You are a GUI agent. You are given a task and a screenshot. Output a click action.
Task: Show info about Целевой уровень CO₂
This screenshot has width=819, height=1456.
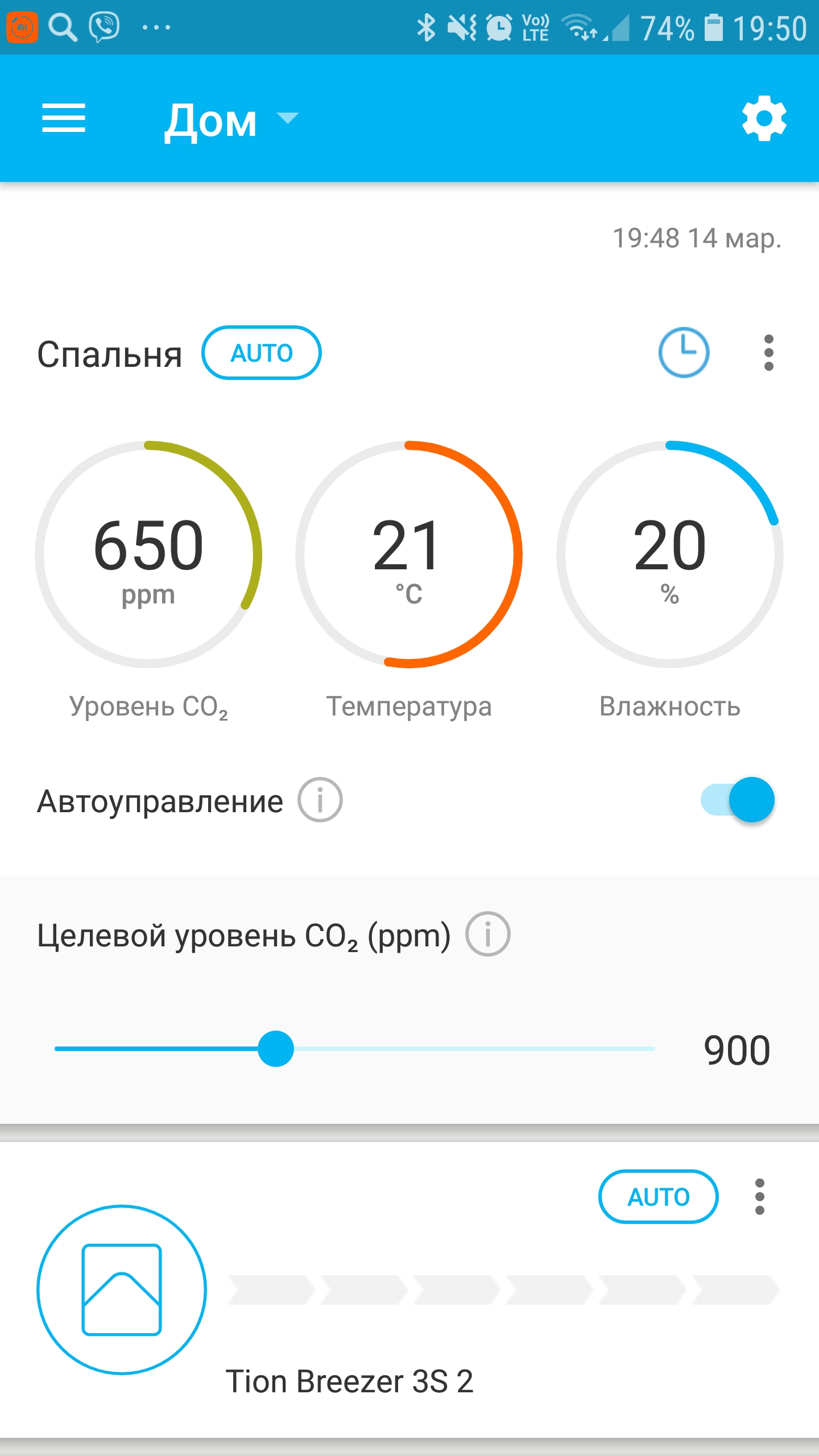coord(488,934)
